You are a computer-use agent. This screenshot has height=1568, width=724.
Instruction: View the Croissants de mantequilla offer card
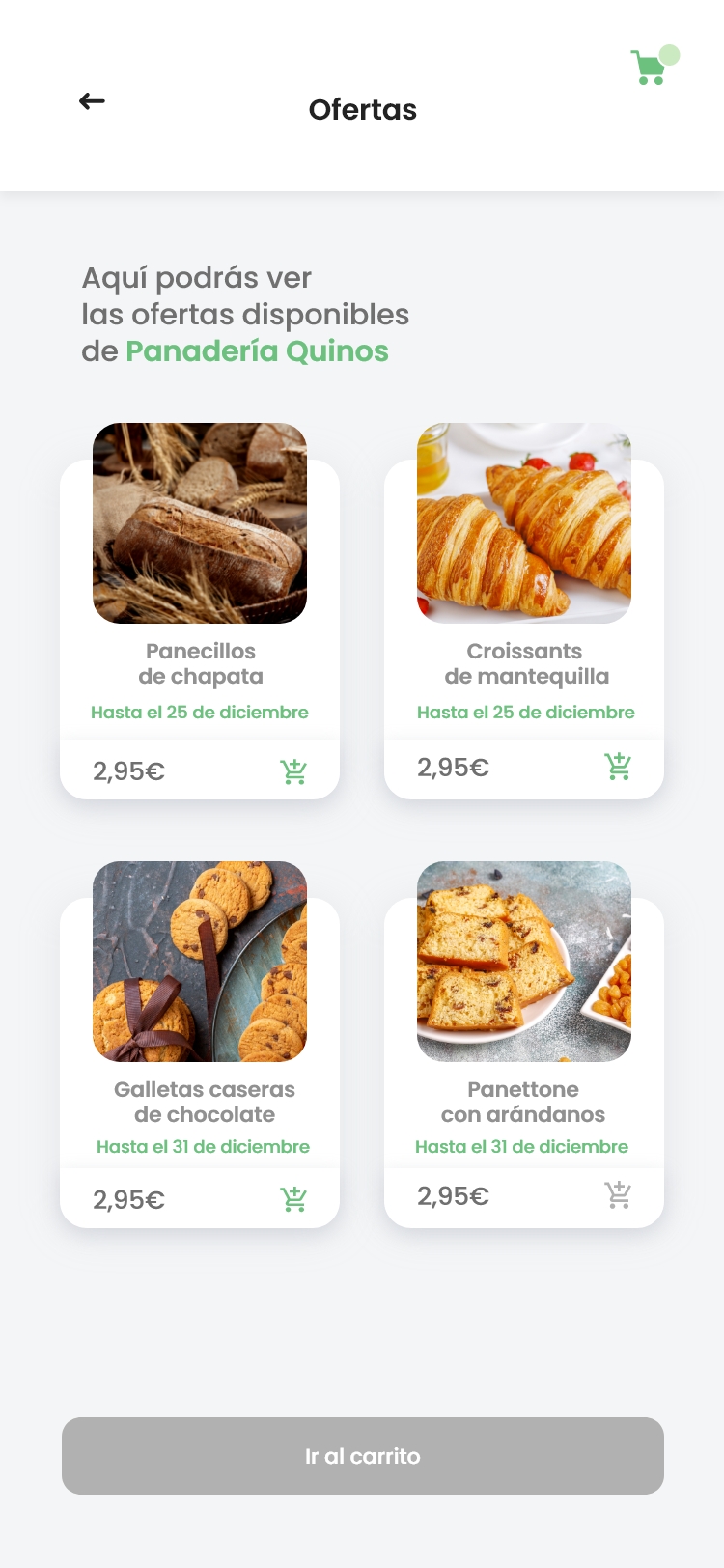[524, 579]
